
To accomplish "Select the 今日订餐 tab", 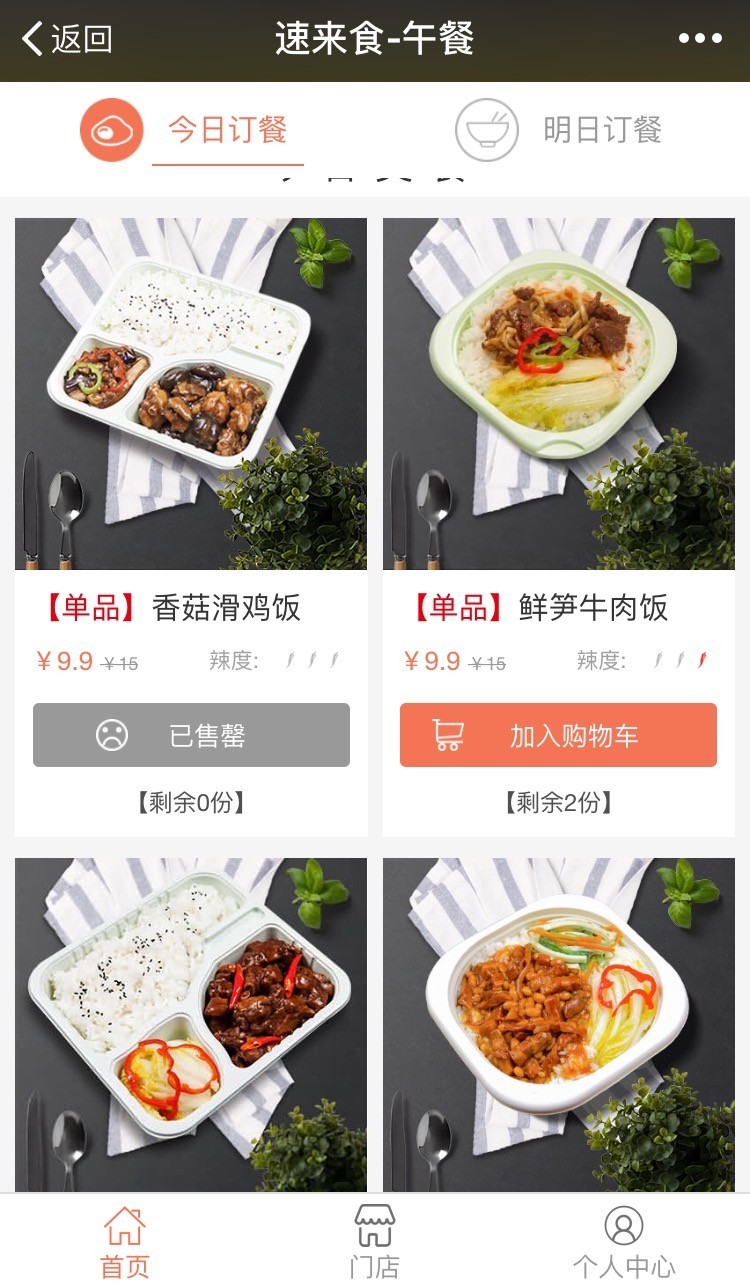I will (x=230, y=130).
